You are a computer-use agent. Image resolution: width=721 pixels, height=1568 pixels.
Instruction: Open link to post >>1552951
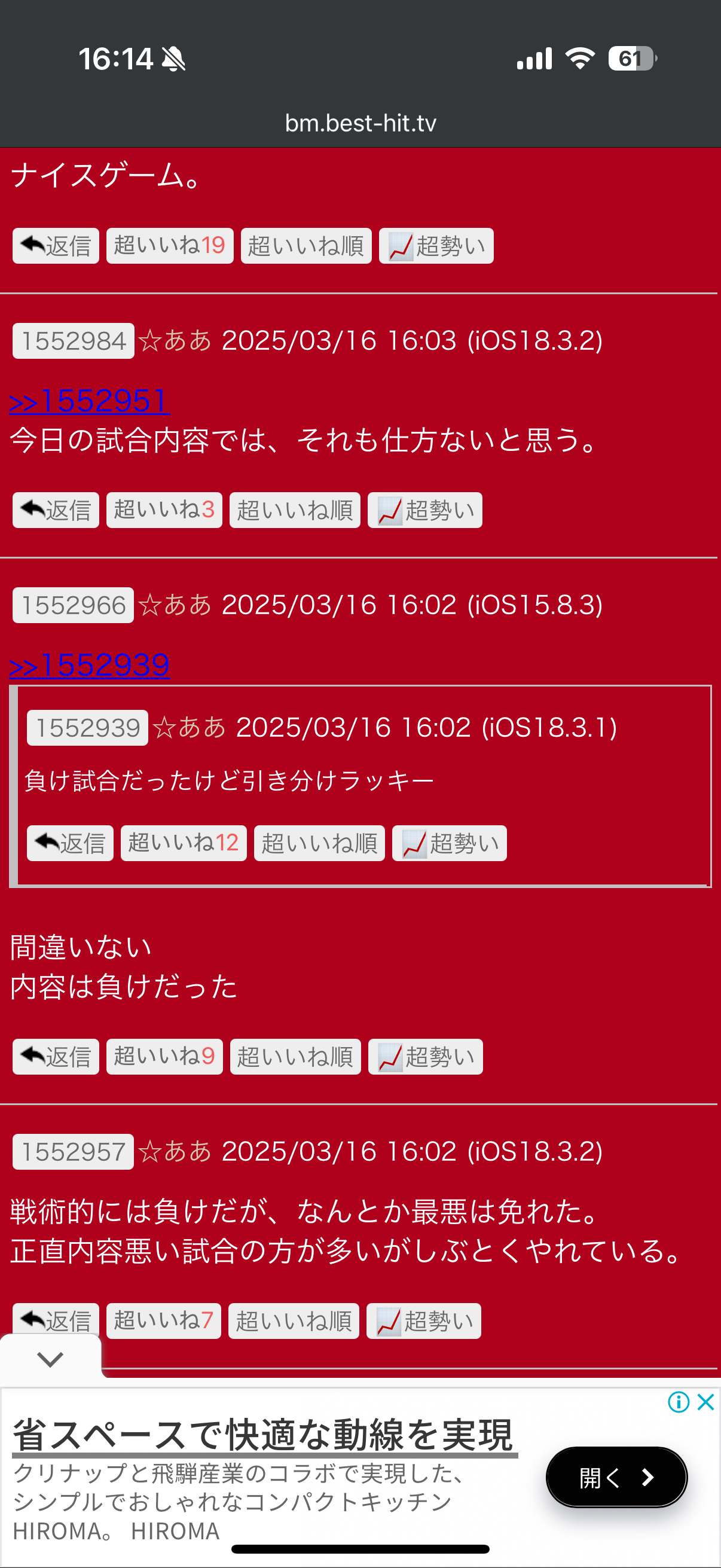[90, 401]
